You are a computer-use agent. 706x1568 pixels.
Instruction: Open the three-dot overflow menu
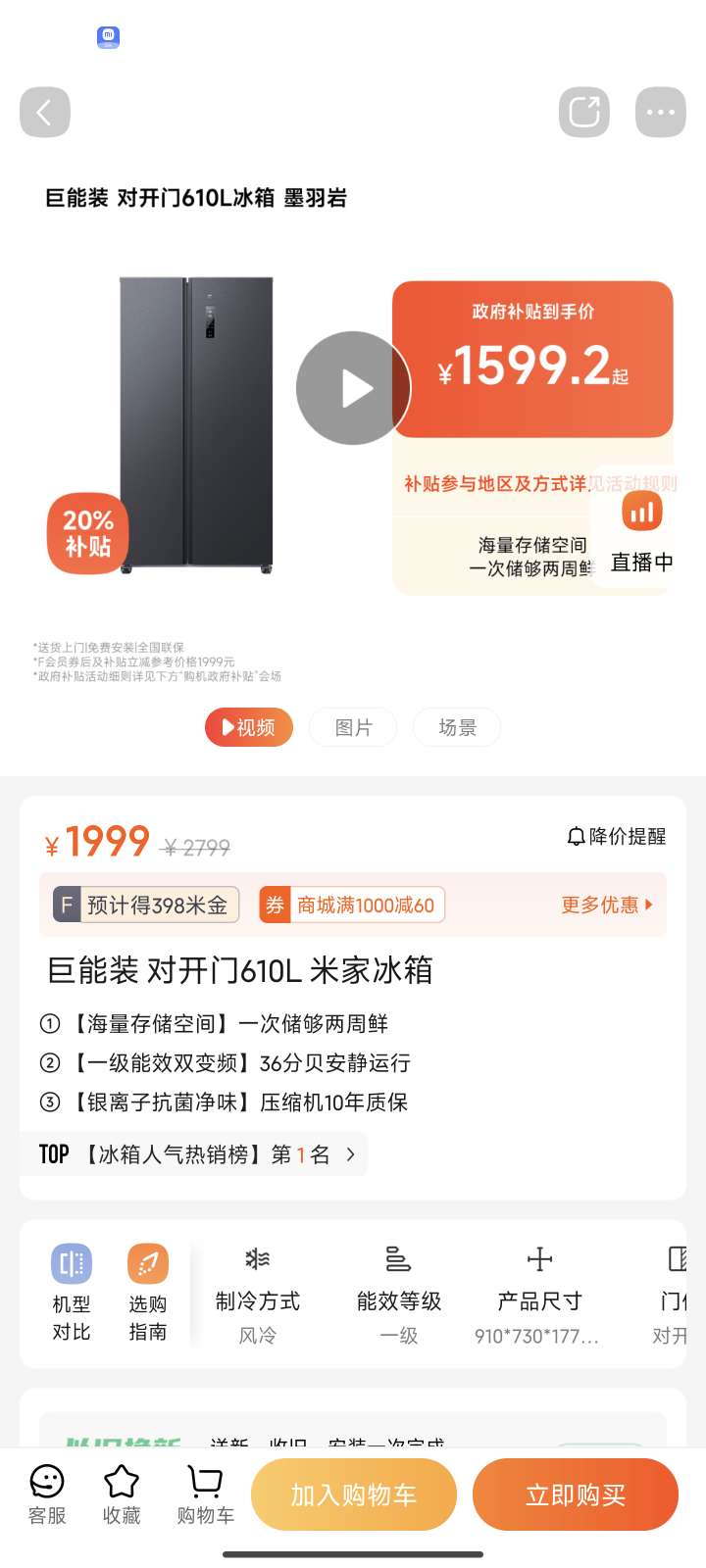661,112
